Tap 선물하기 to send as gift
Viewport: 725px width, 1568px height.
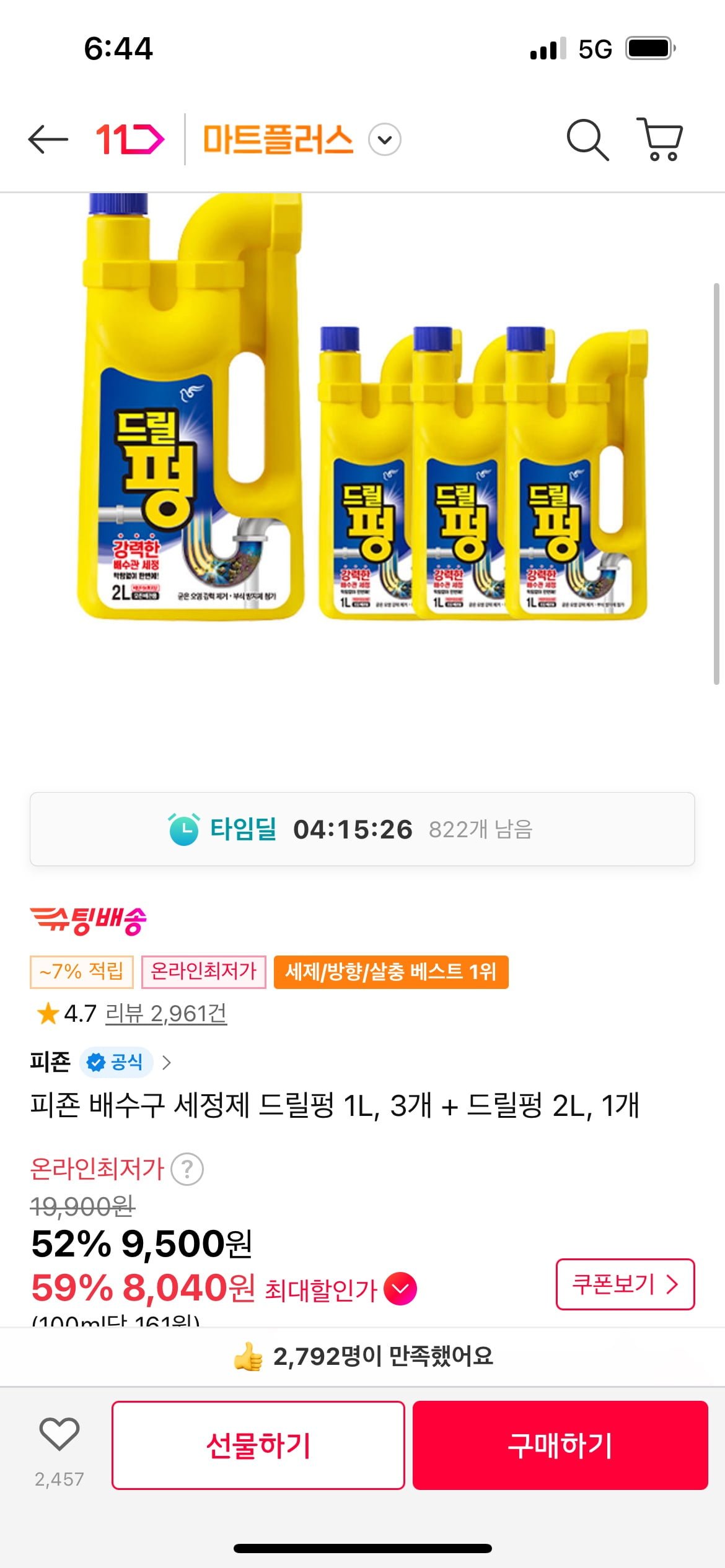click(258, 1445)
